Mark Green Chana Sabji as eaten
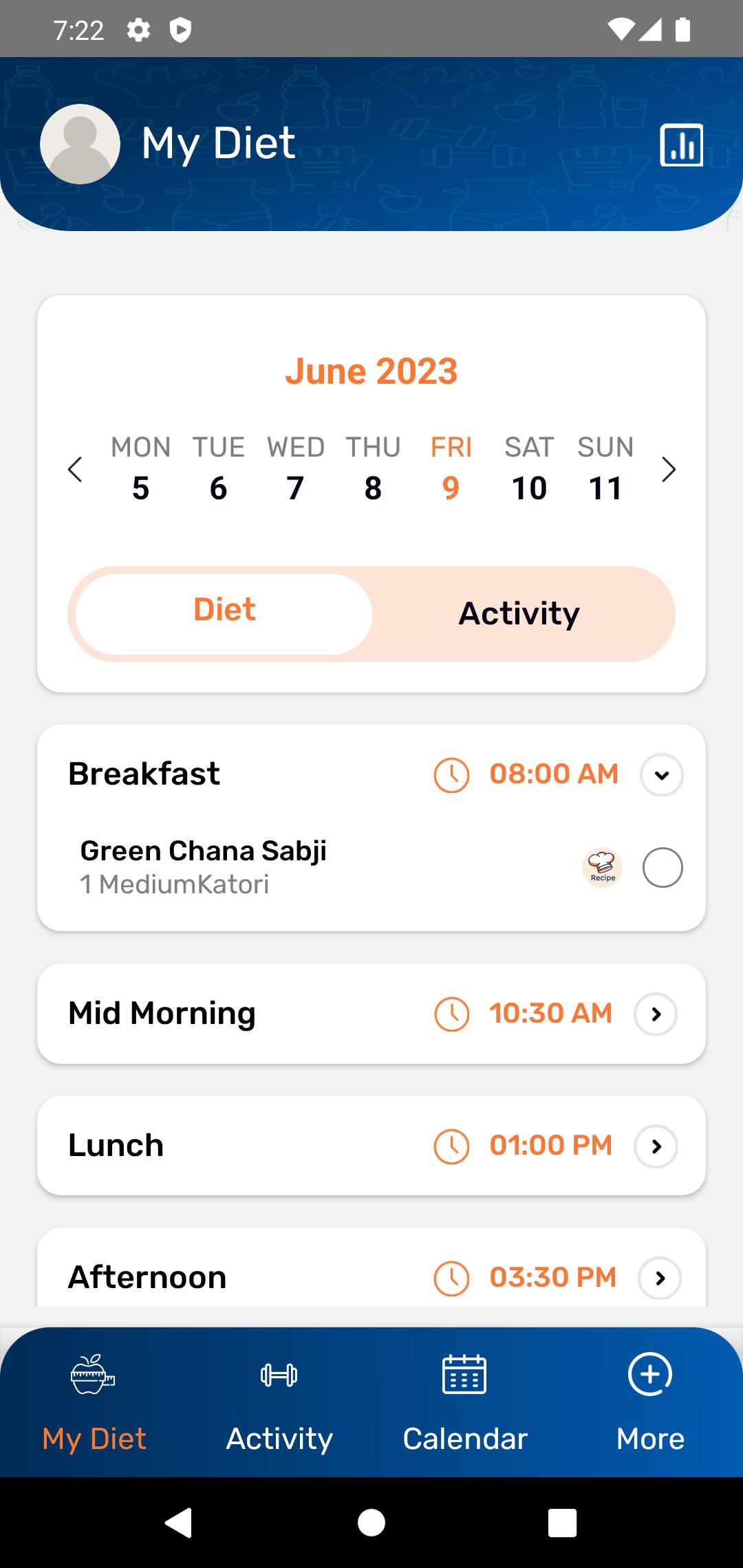 663,868
